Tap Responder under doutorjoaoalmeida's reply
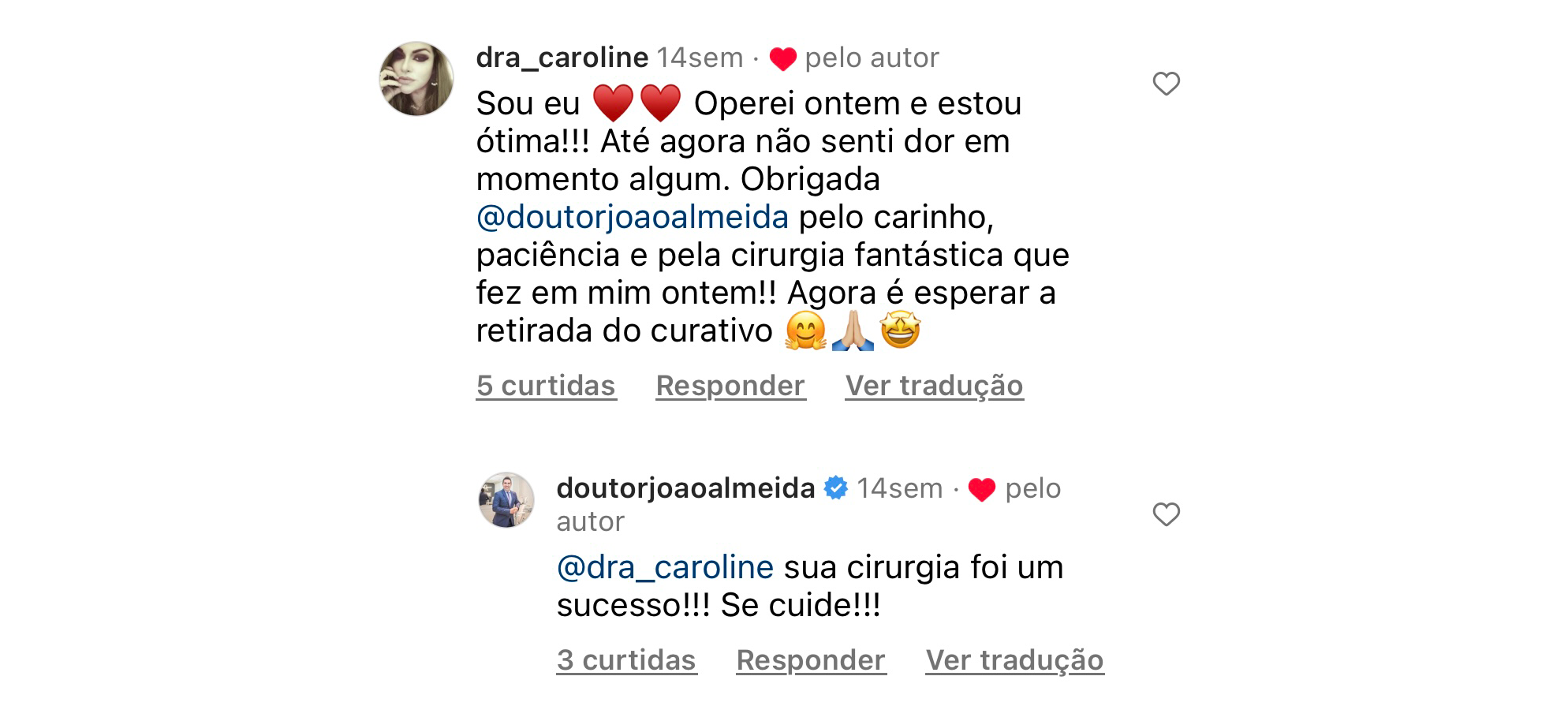This screenshot has height=706, width=1568. (x=811, y=660)
